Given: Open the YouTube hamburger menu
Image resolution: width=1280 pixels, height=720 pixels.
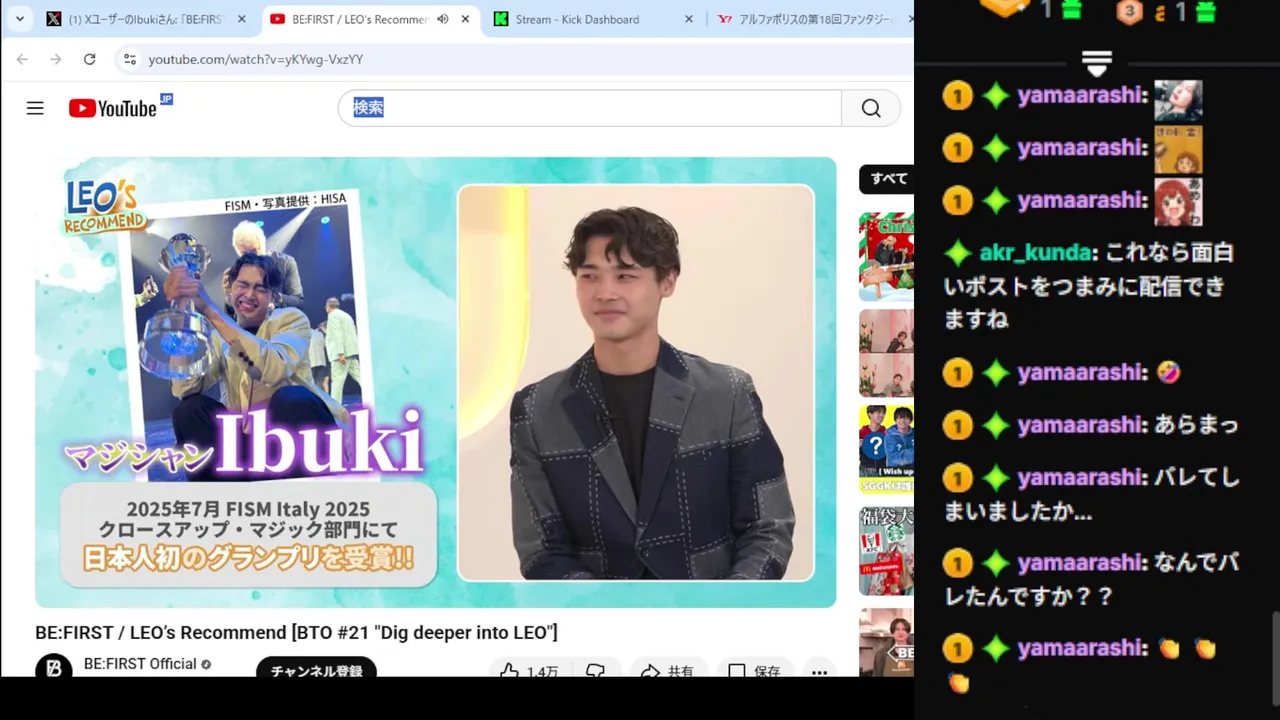Looking at the screenshot, I should pos(35,108).
